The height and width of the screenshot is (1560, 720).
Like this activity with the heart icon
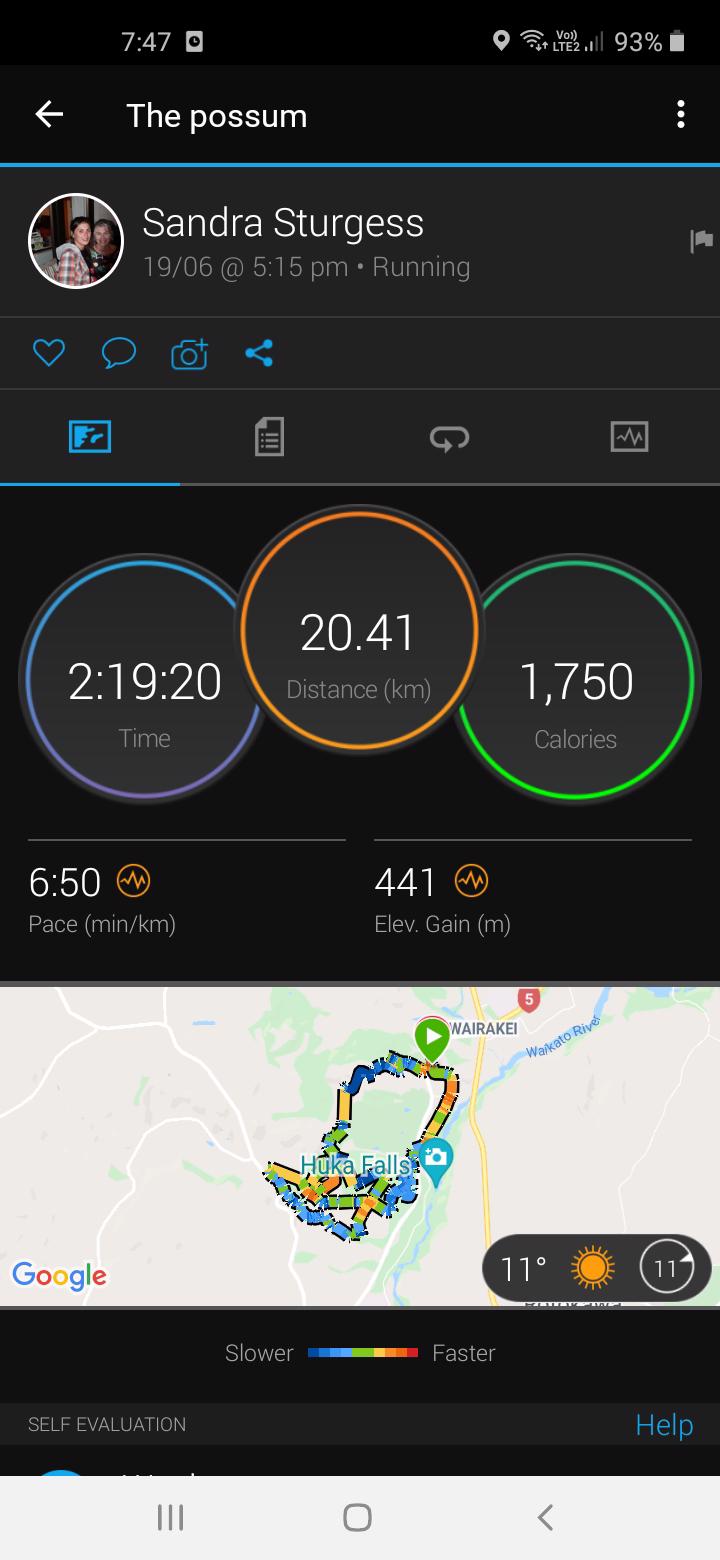[x=49, y=353]
